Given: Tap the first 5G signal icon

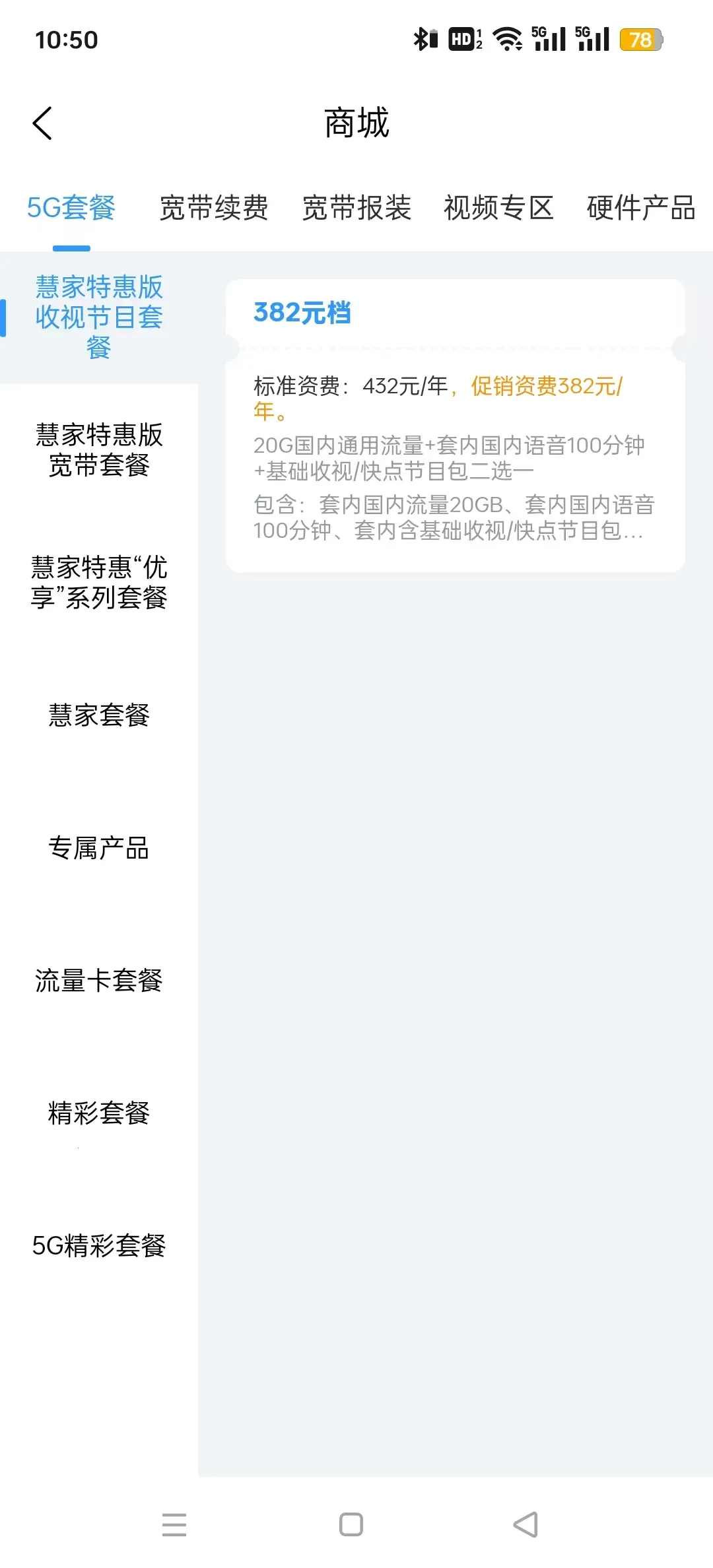Looking at the screenshot, I should 548,40.
